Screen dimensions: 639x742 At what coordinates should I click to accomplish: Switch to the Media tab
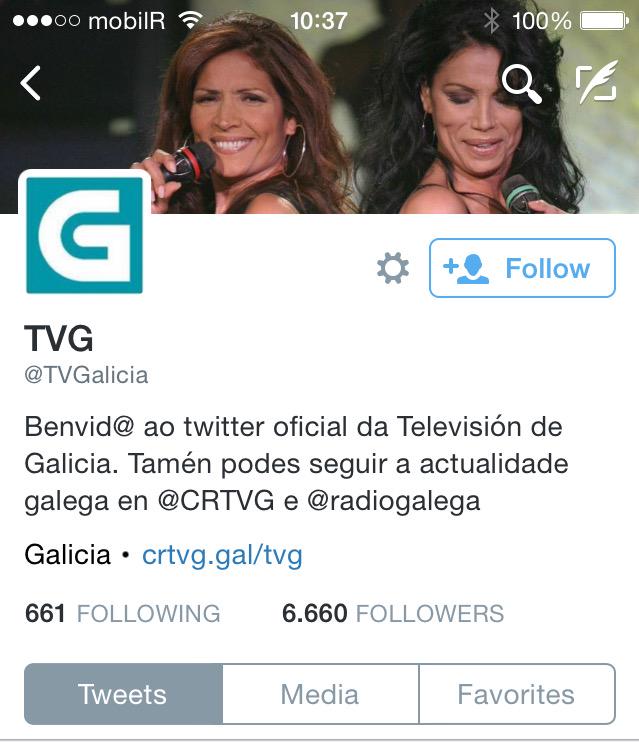(320, 694)
